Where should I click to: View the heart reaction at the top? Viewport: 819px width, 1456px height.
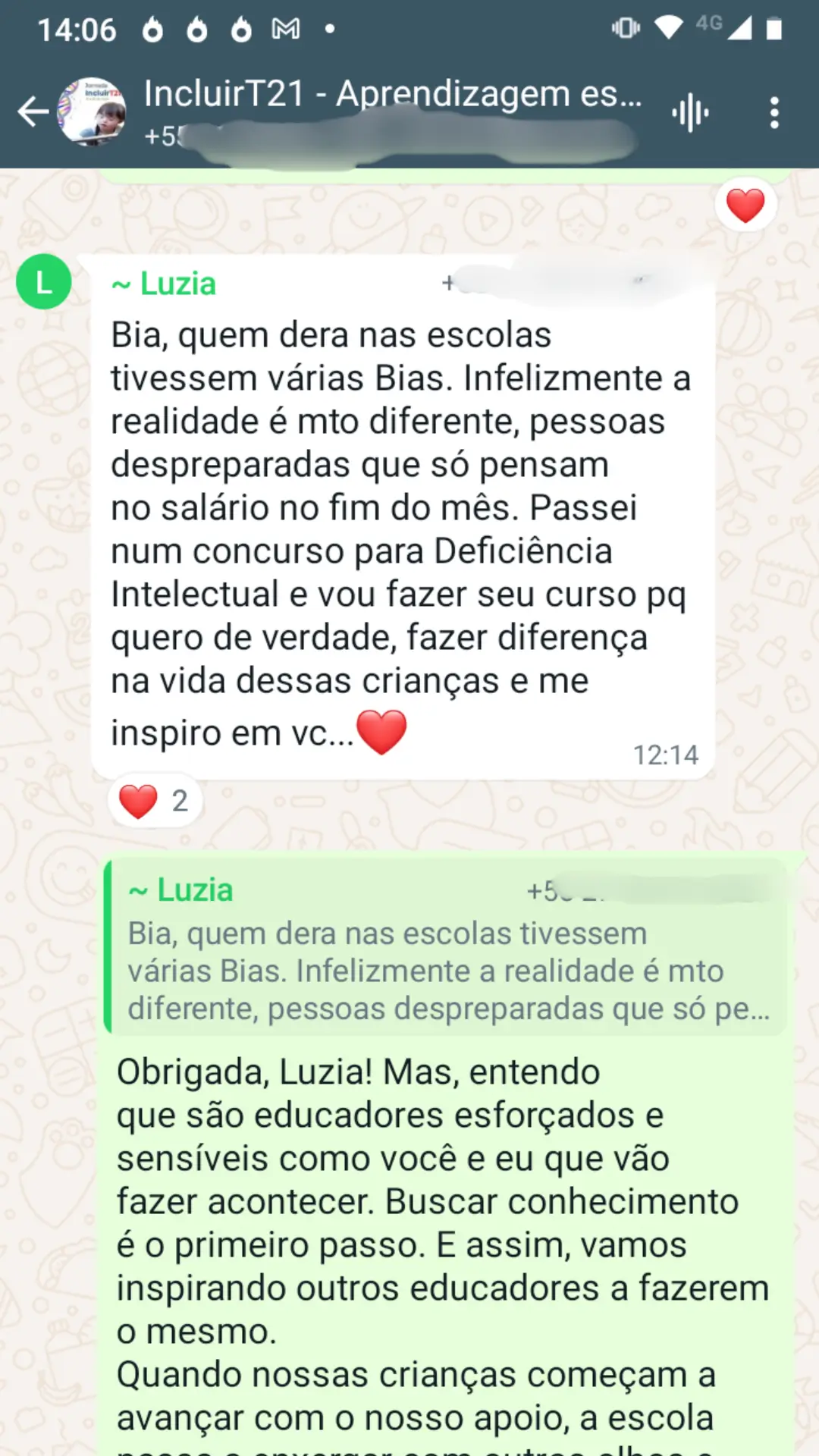[x=745, y=206]
